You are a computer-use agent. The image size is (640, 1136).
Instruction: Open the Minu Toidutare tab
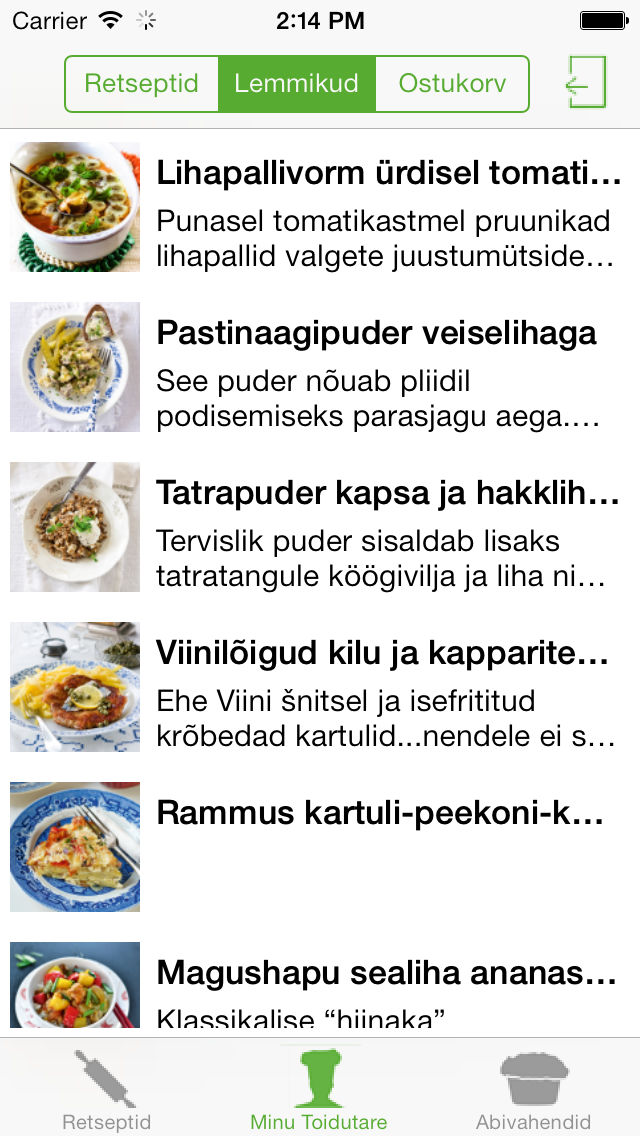point(319,1090)
